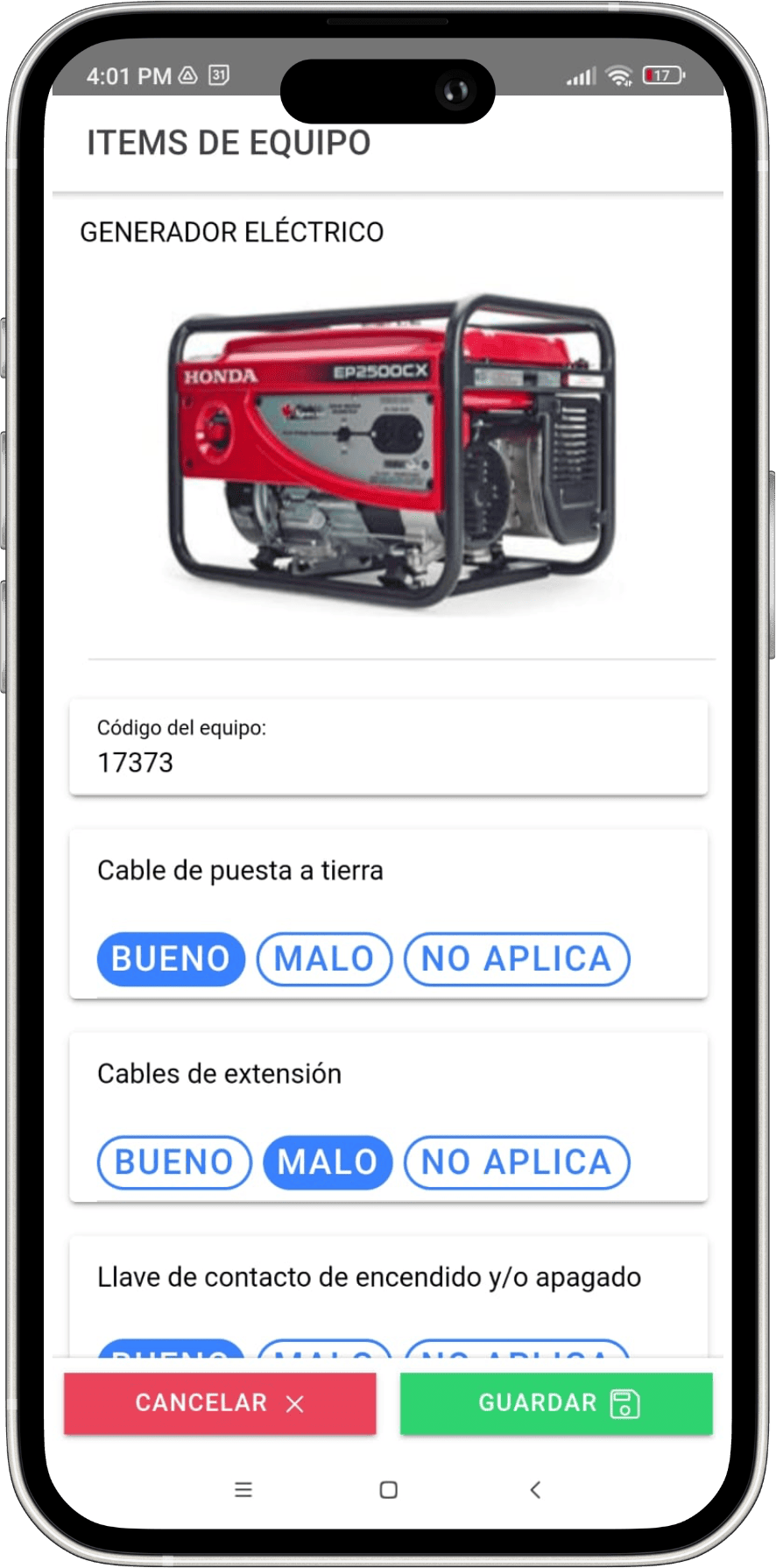Edit the Código del equipo field
776x1568 pixels.
tap(388, 761)
